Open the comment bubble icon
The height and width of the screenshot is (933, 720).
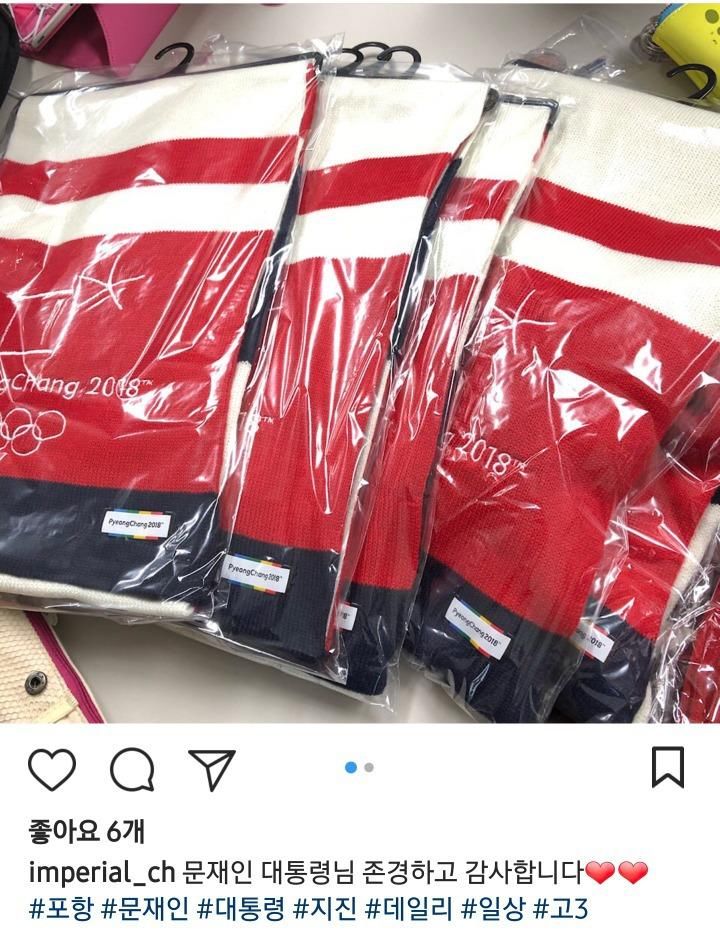coord(132,768)
